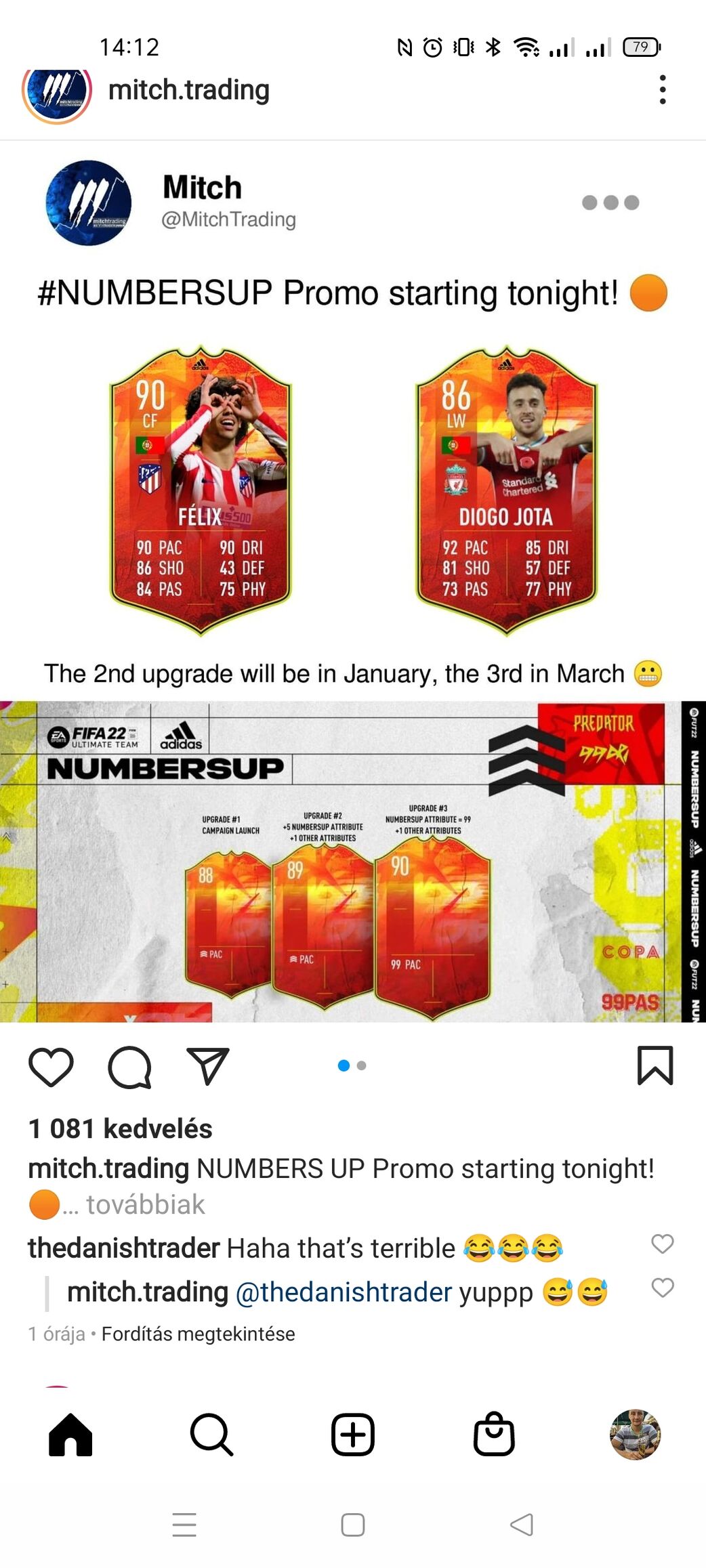Open thedanishtrader's profile from the comment
The height and width of the screenshot is (1568, 706).
(x=123, y=1248)
